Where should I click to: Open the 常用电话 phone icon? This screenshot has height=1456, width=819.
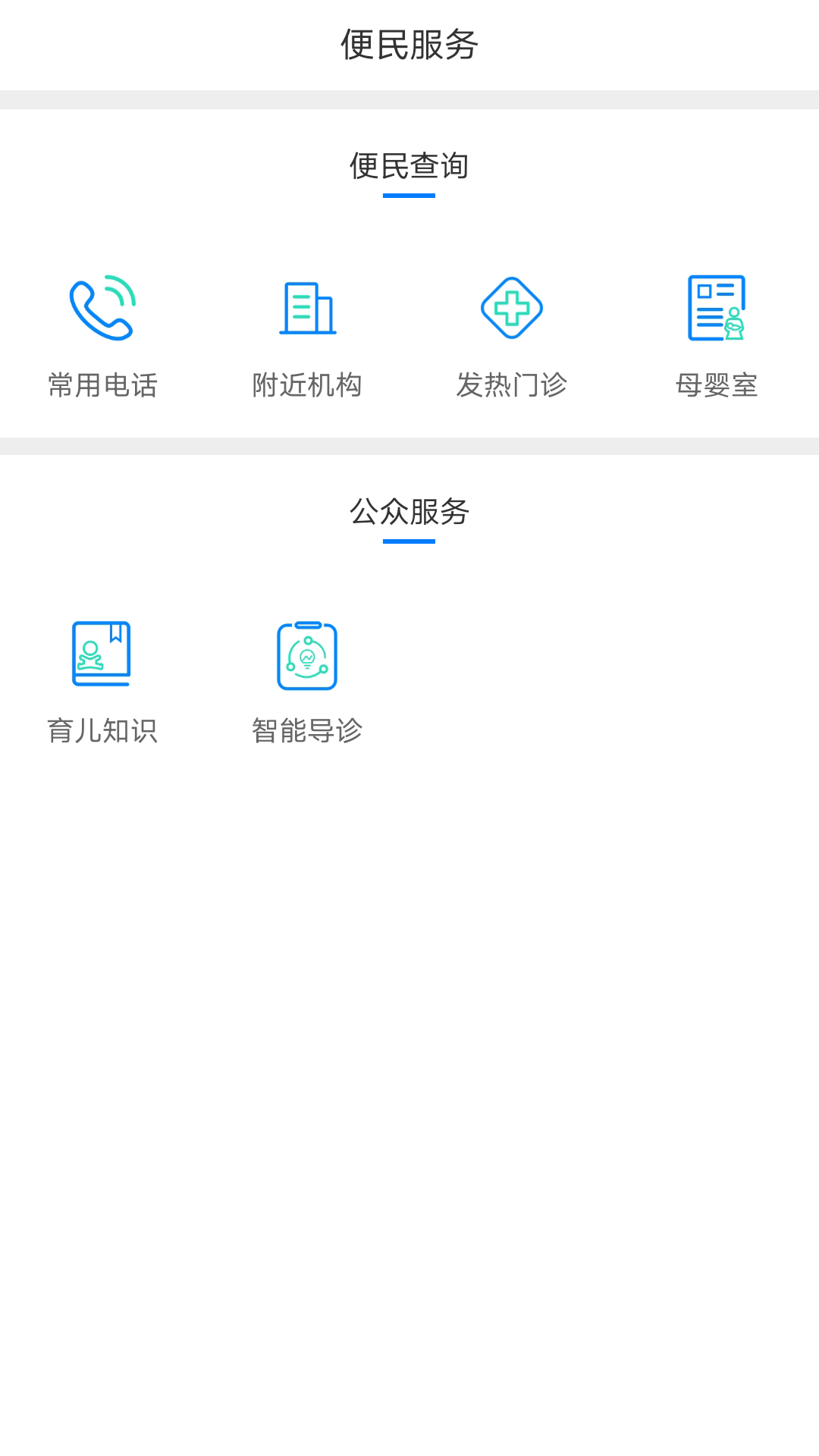click(102, 306)
